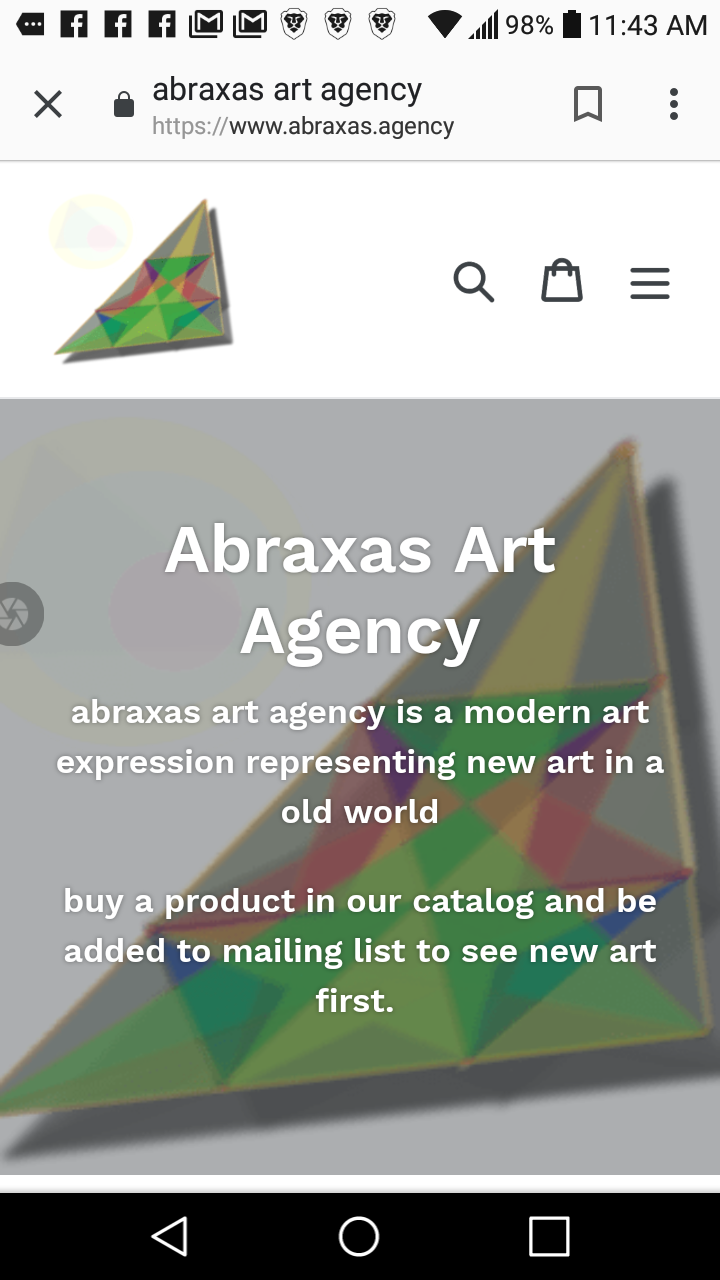View the shopping bag cart
The image size is (720, 1280).
(x=562, y=282)
